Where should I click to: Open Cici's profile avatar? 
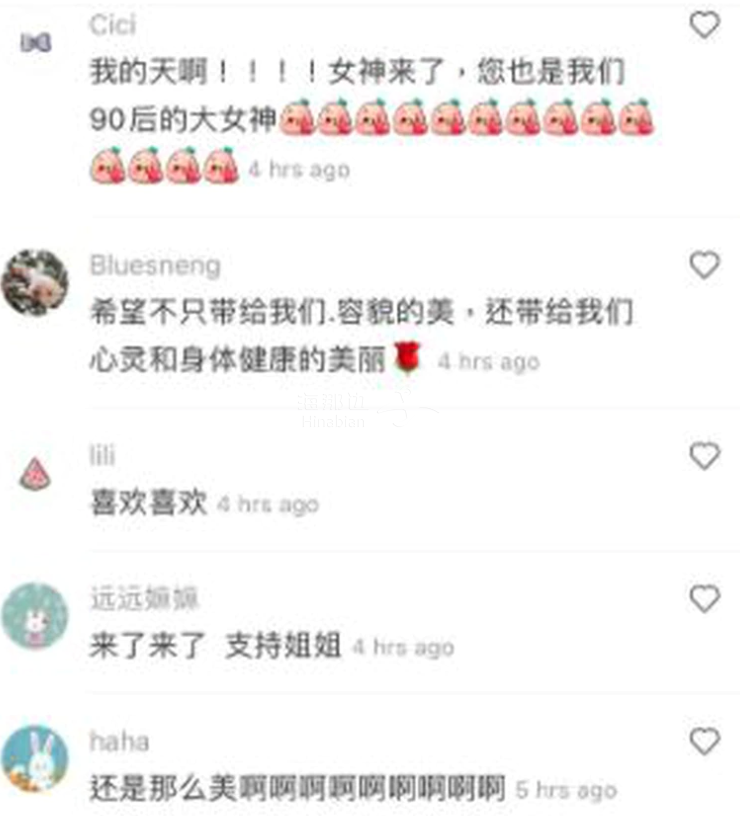click(35, 43)
